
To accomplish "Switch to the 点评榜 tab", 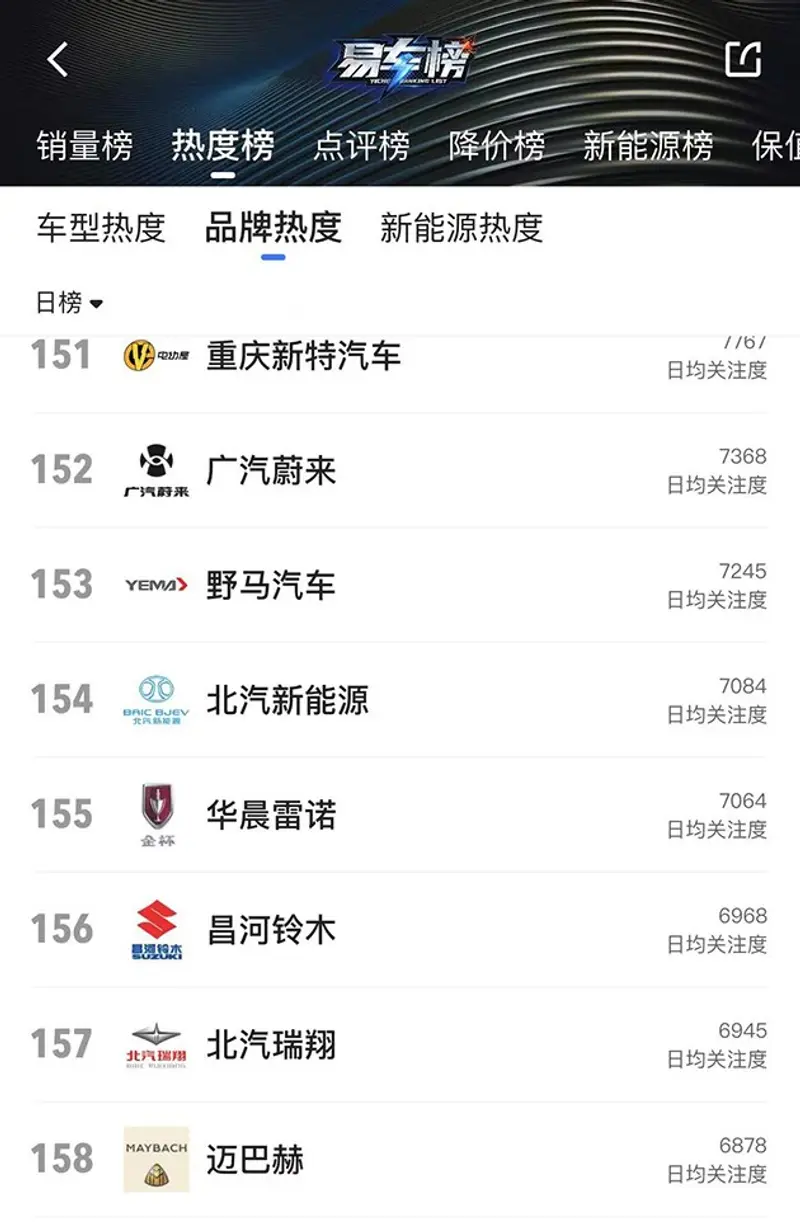I will (x=361, y=146).
